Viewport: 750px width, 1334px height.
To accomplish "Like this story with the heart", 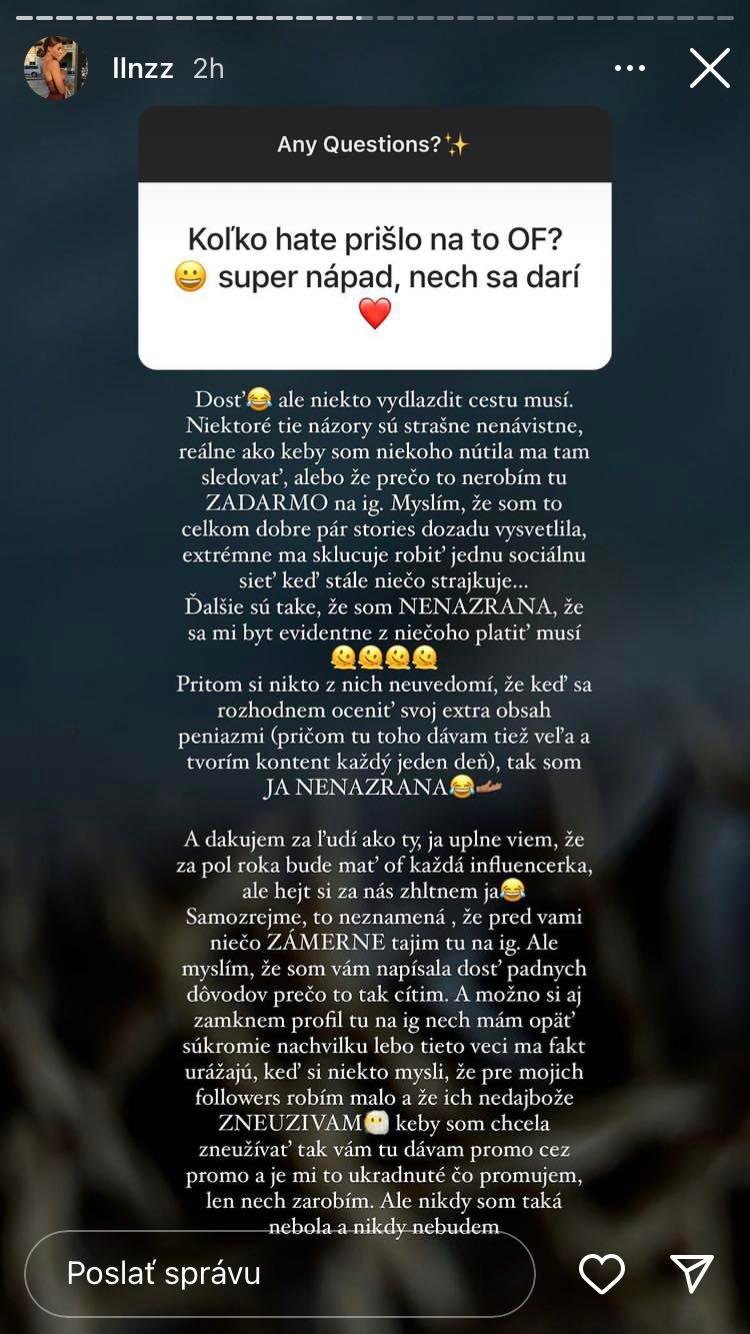I will (x=602, y=1273).
